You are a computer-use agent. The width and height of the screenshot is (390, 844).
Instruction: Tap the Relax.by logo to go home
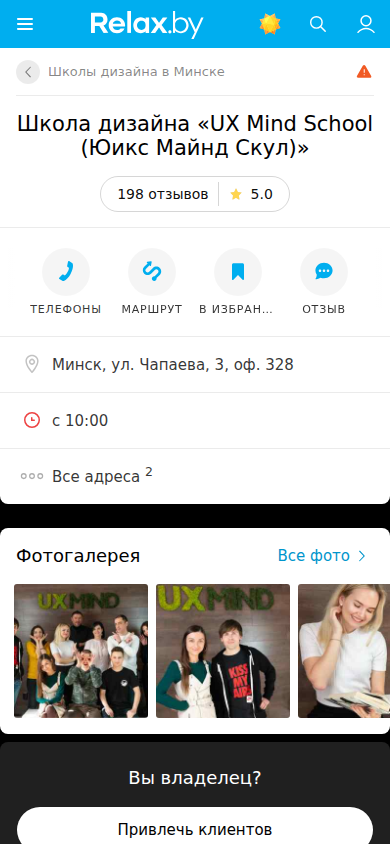(147, 24)
